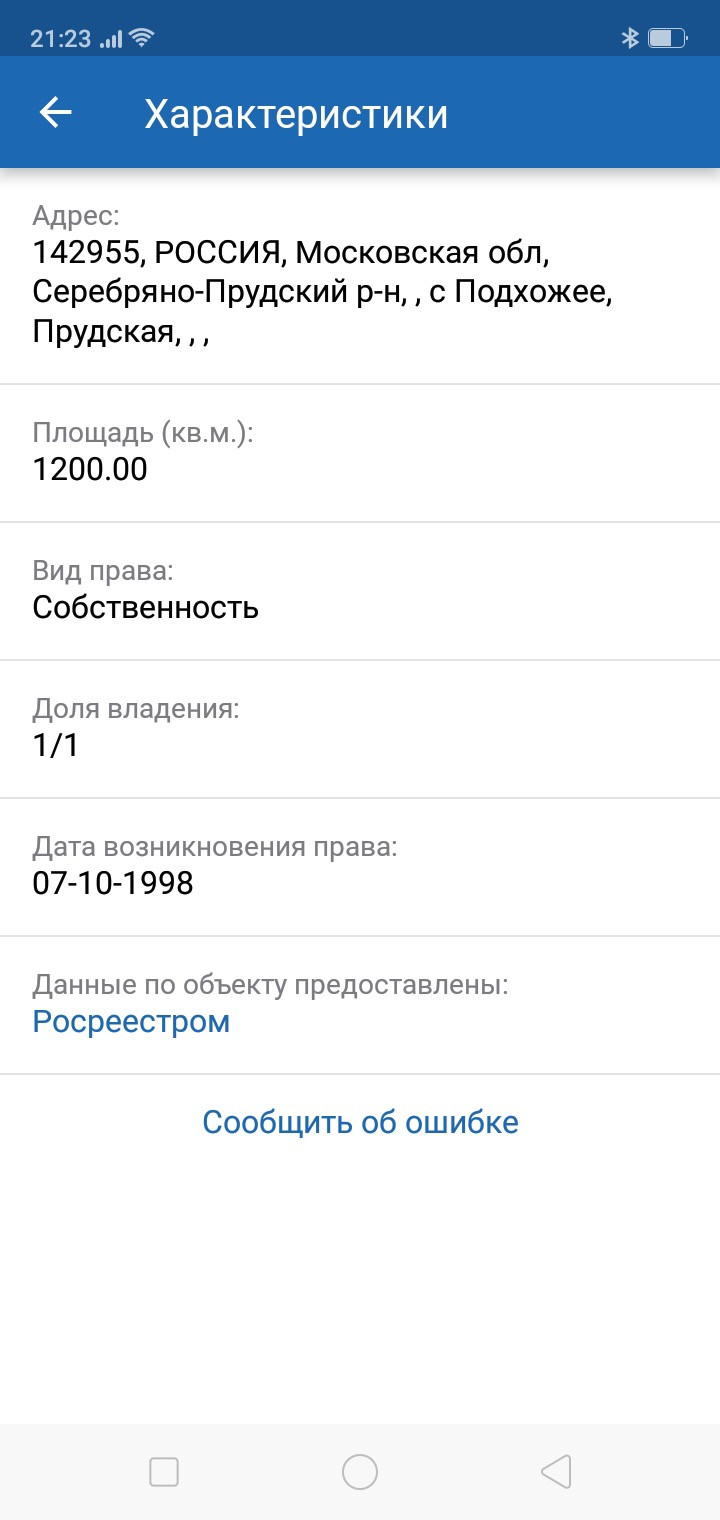This screenshot has width=720, height=1520.
Task: Open the Росреестром link
Action: (x=131, y=1022)
